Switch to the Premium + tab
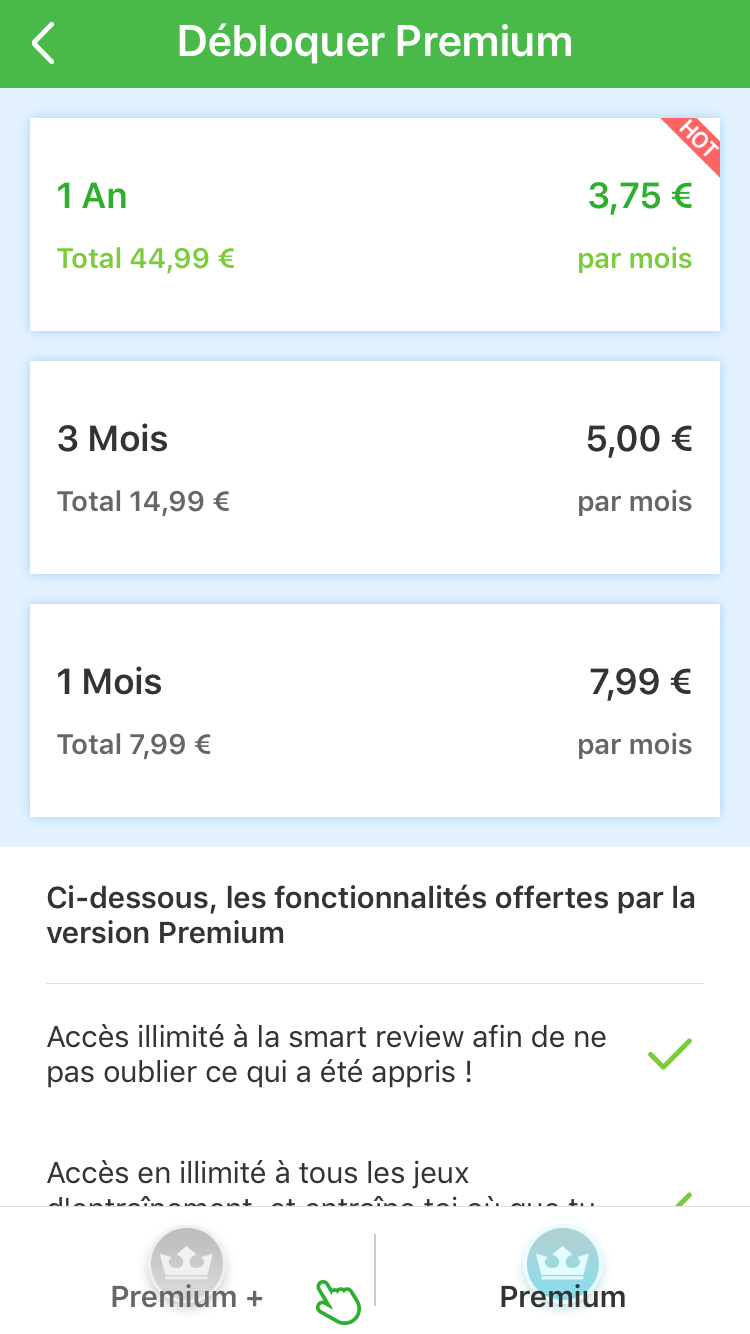 187,1275
